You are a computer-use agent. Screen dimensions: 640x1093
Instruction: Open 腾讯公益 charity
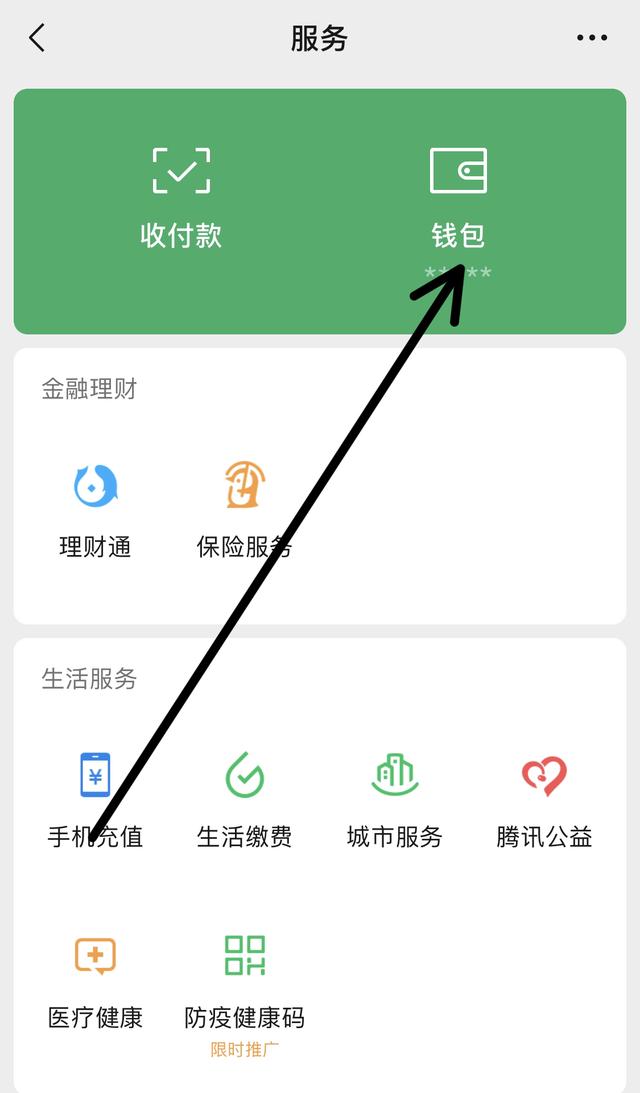pos(544,799)
